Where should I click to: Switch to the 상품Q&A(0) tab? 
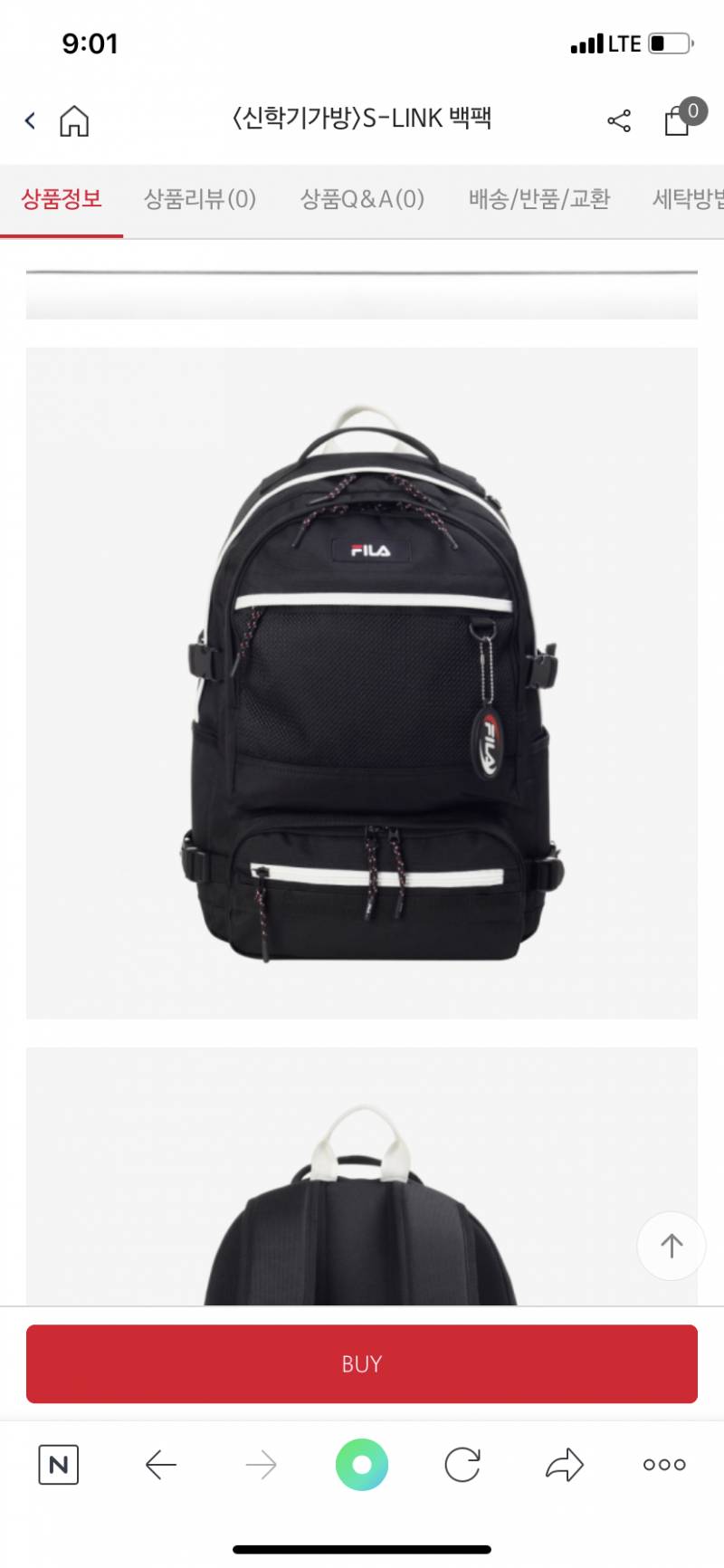(362, 199)
